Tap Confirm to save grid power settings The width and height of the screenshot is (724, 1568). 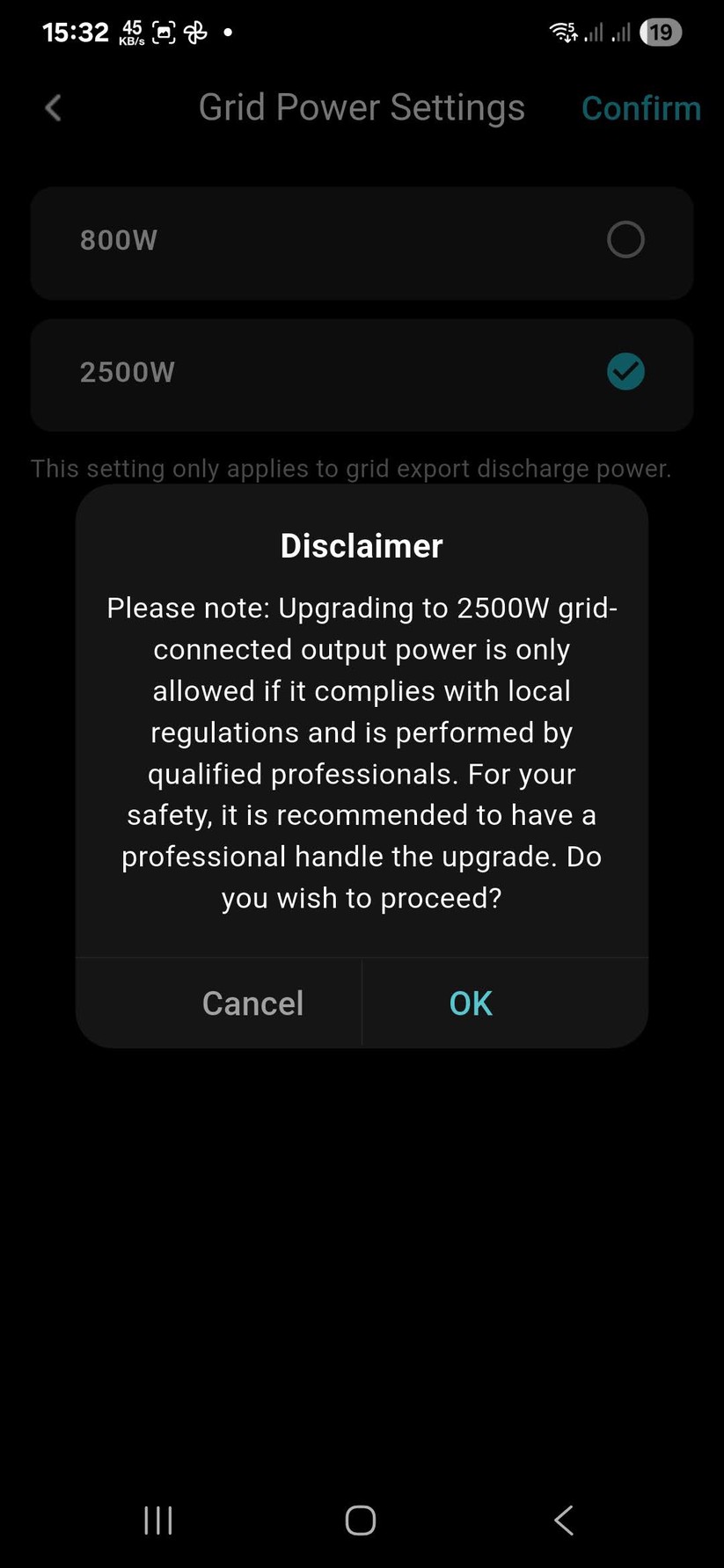point(640,107)
